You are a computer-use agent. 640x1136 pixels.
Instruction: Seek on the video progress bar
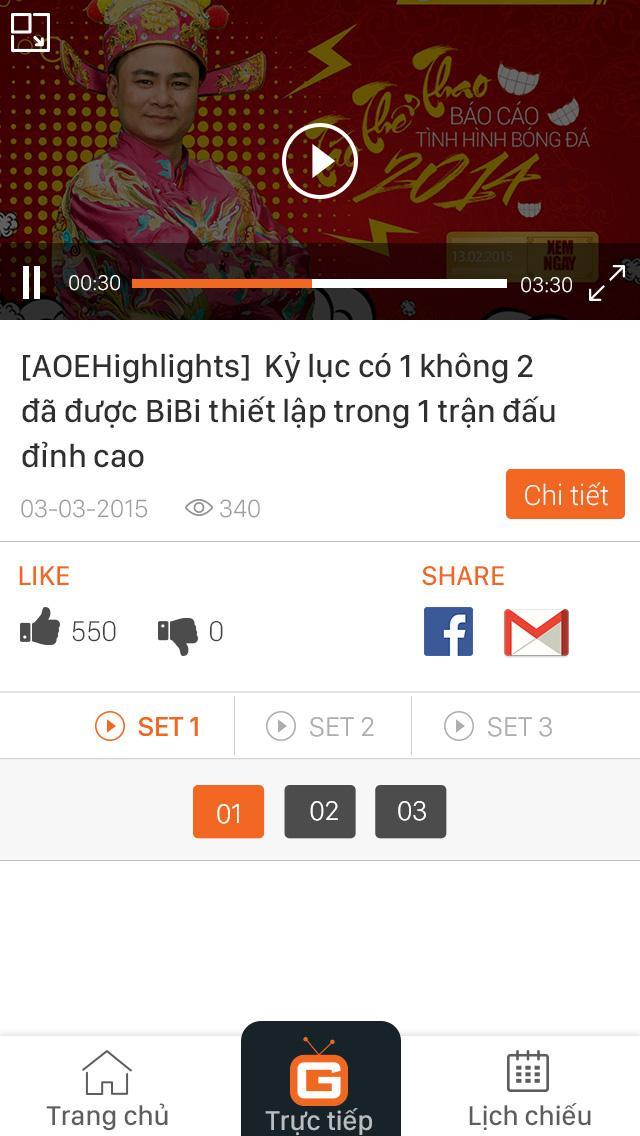[x=319, y=284]
